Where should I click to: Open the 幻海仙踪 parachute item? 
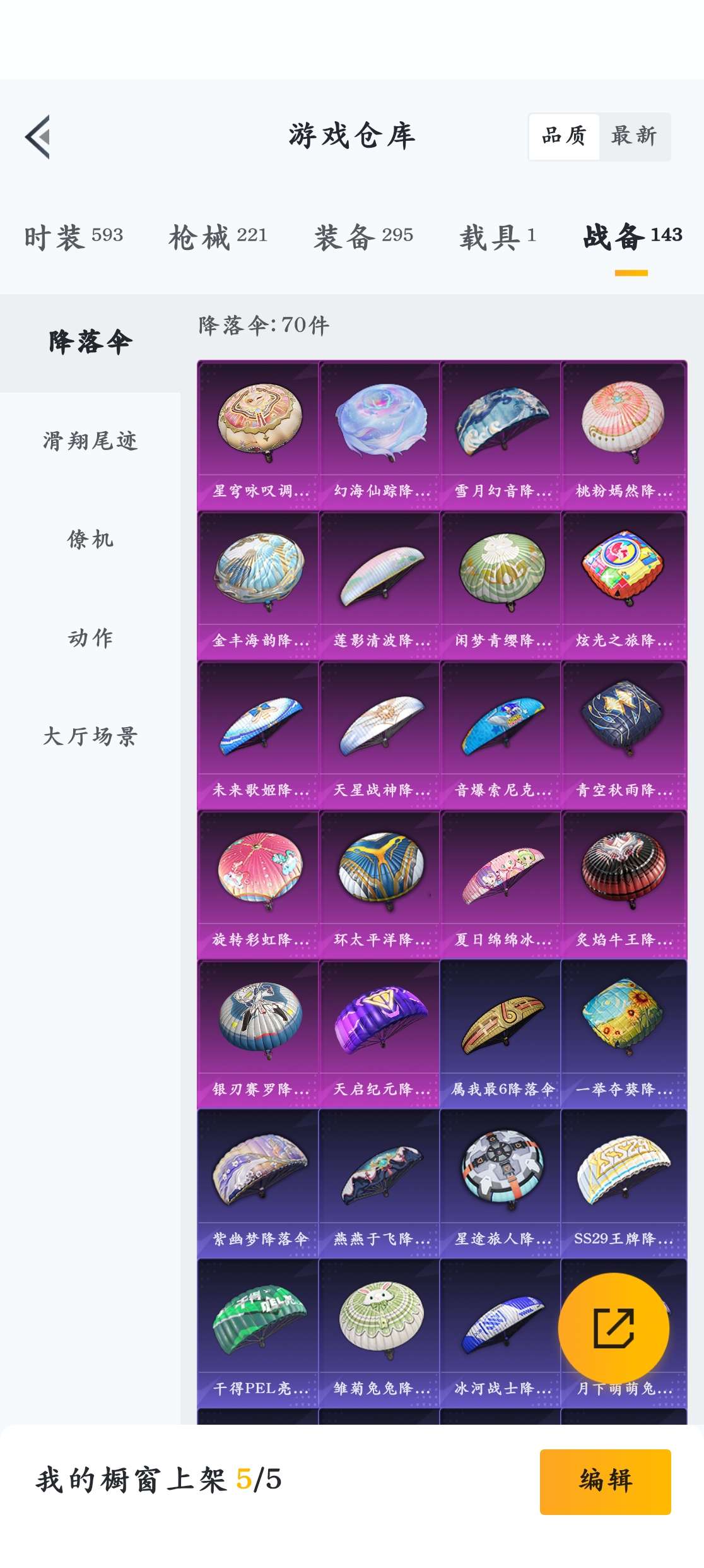379,435
